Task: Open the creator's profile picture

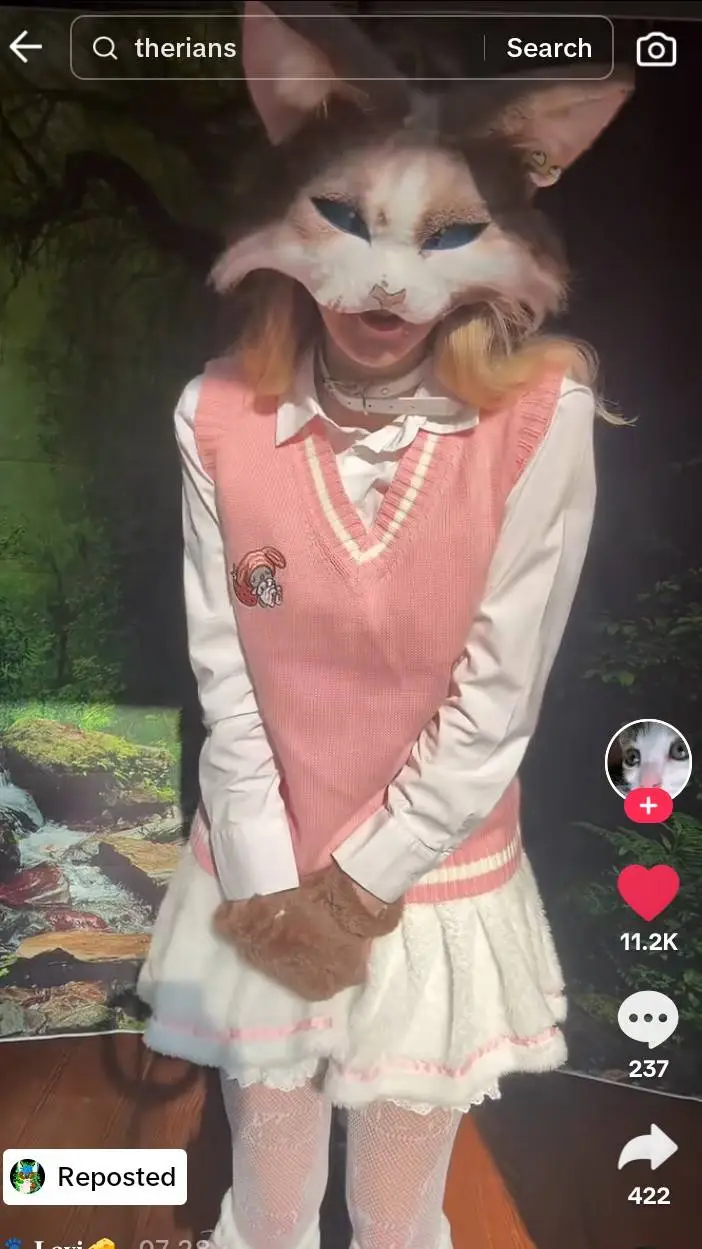Action: pos(648,760)
